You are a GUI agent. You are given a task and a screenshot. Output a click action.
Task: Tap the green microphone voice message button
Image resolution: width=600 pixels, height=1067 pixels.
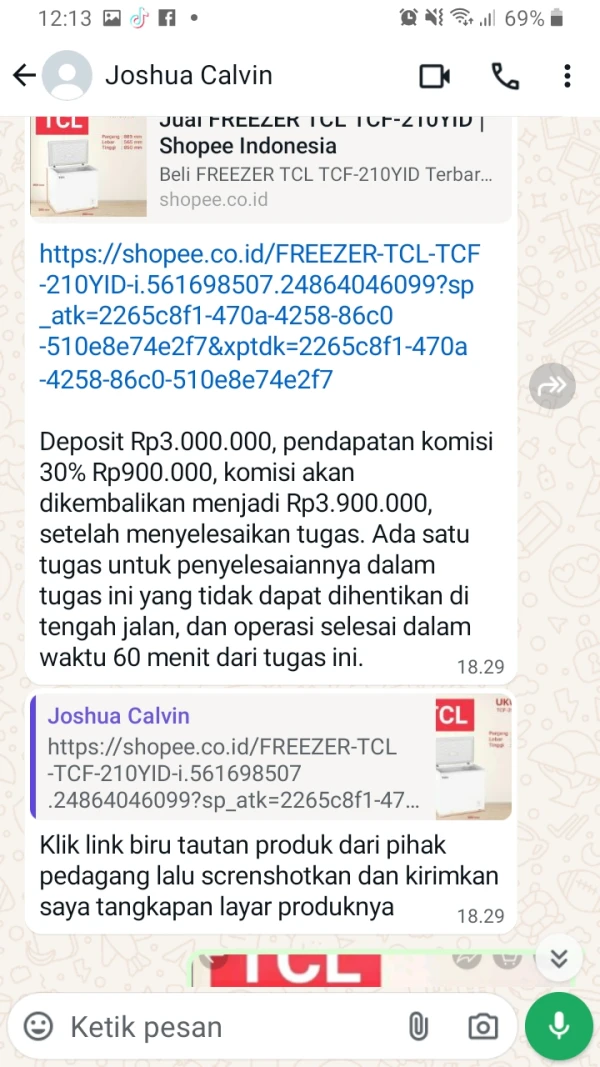tap(559, 1026)
